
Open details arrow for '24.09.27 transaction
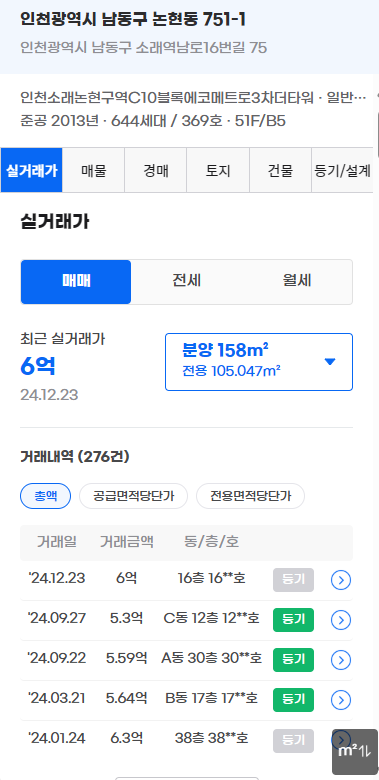click(341, 620)
